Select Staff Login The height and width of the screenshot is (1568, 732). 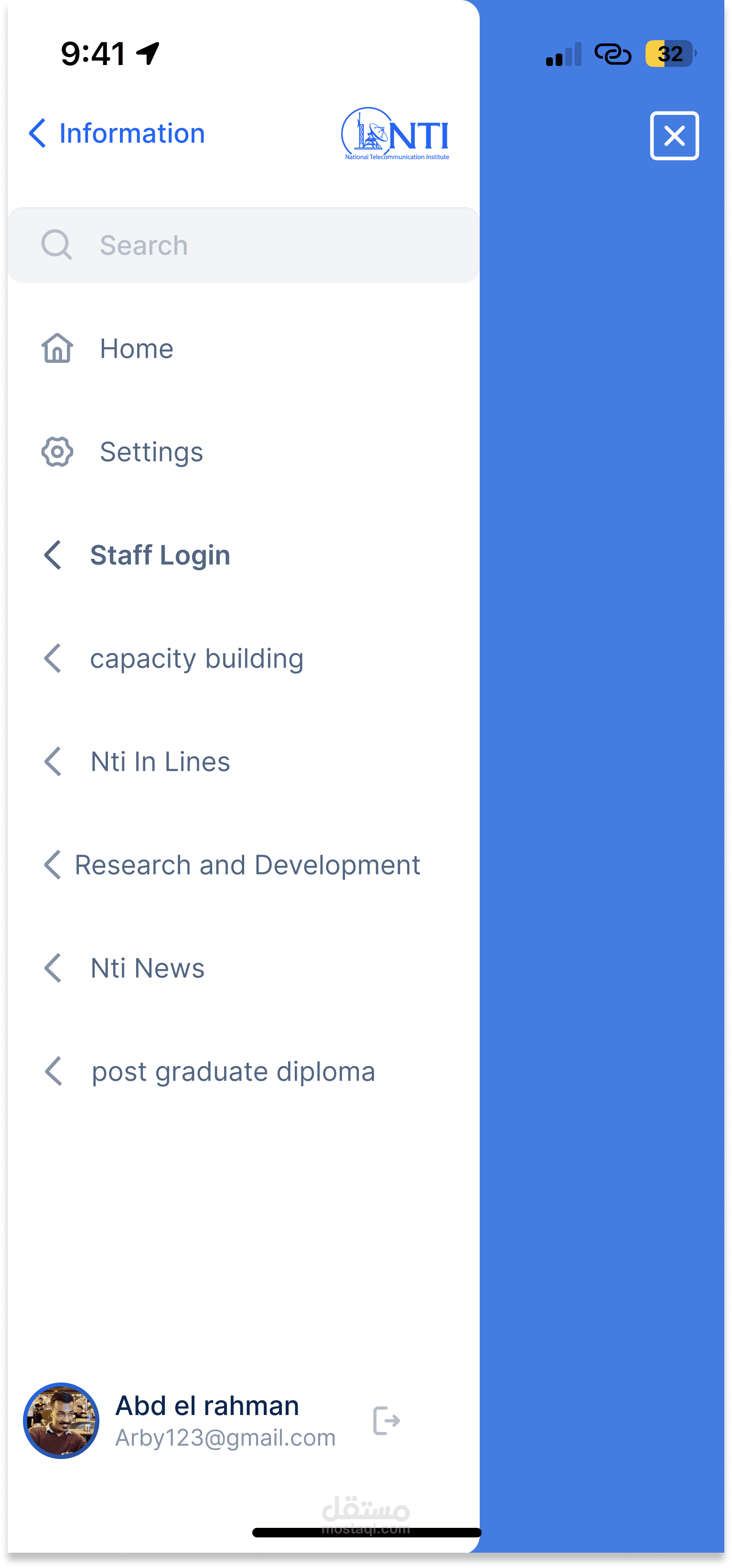click(160, 555)
